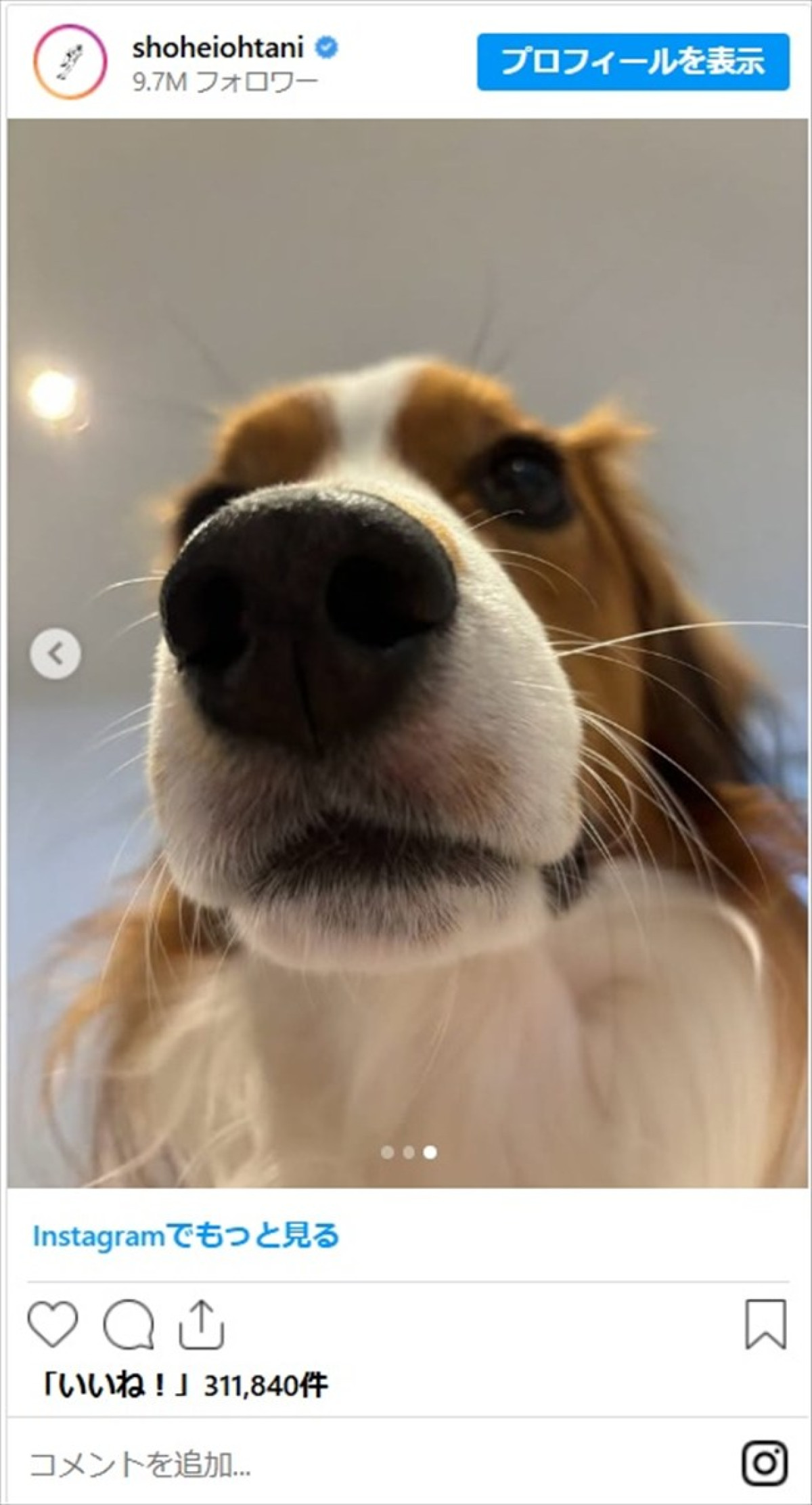The height and width of the screenshot is (1505, 812).
Task: Open shoheiohtani's profile picture
Action: click(x=70, y=62)
